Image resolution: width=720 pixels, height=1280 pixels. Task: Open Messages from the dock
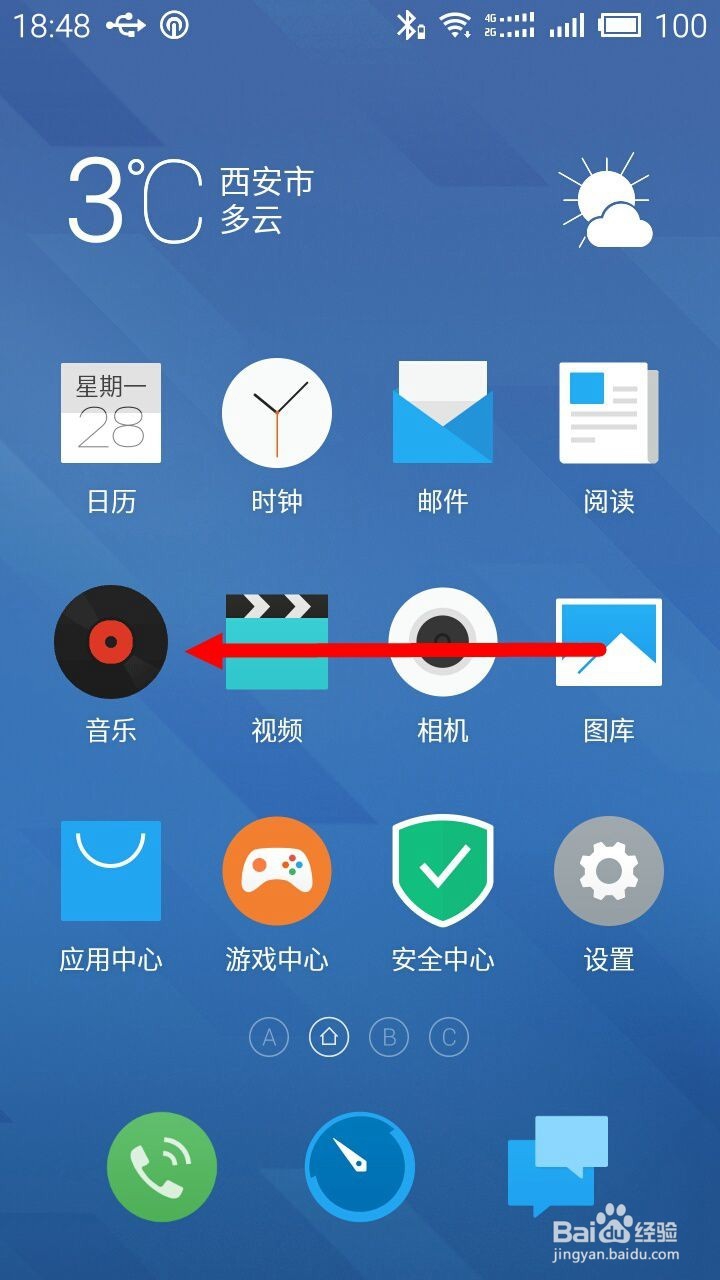(557, 1160)
